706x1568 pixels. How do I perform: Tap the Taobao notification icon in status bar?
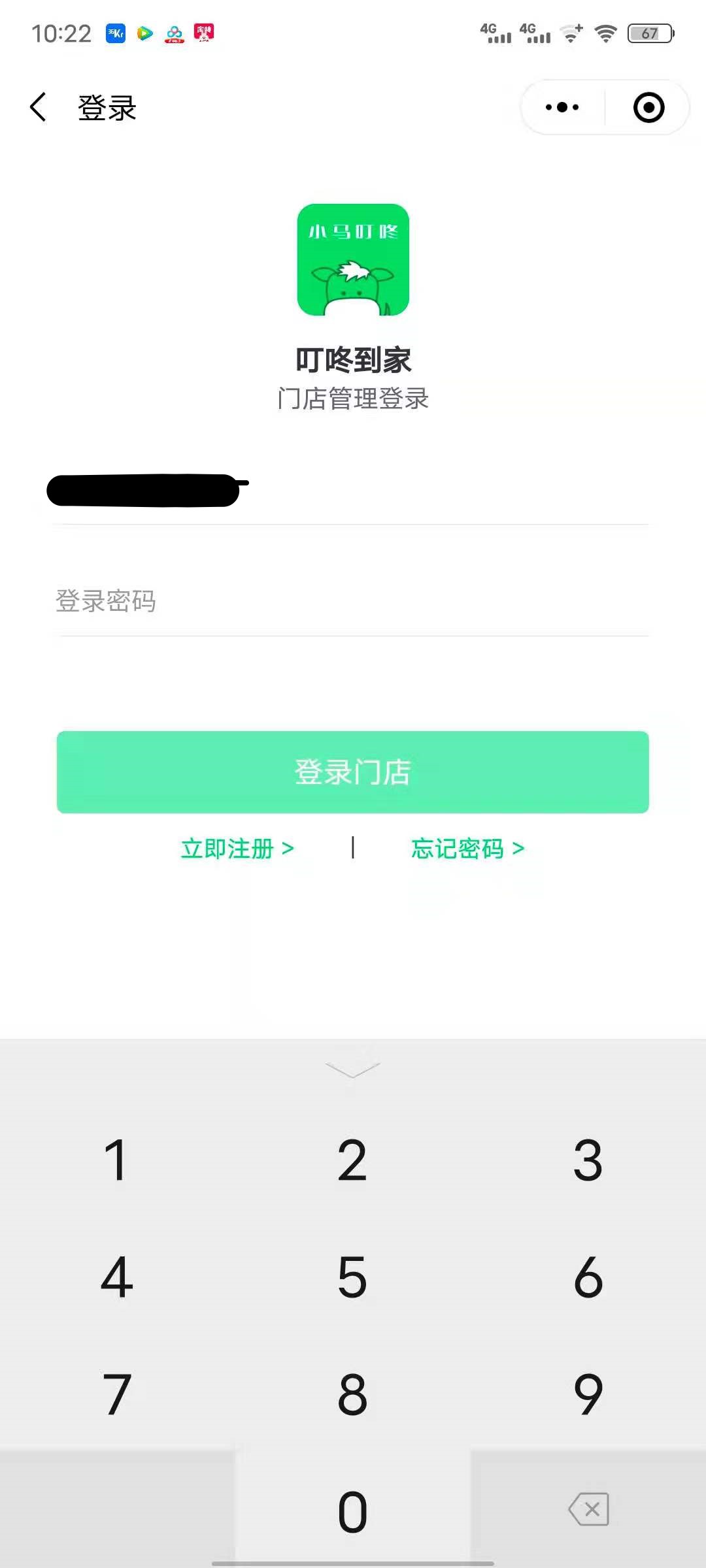(x=203, y=33)
